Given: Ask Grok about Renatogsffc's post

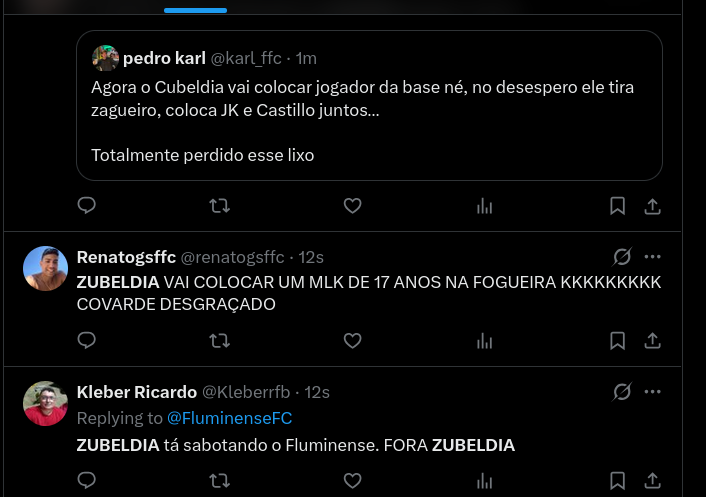Looking at the screenshot, I should pos(622,256).
